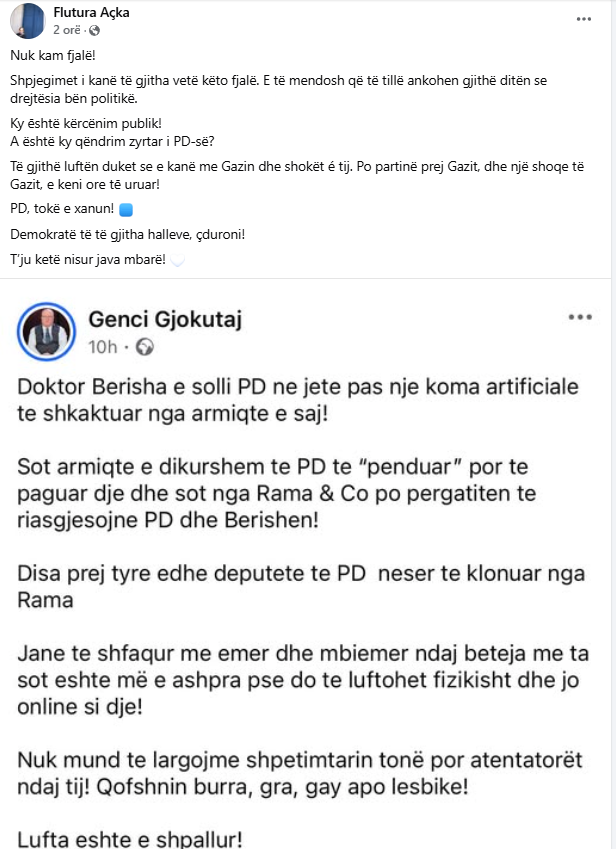The image size is (616, 849).
Task: Open the overflow menu on Flutura Açka's post
Action: point(584,19)
